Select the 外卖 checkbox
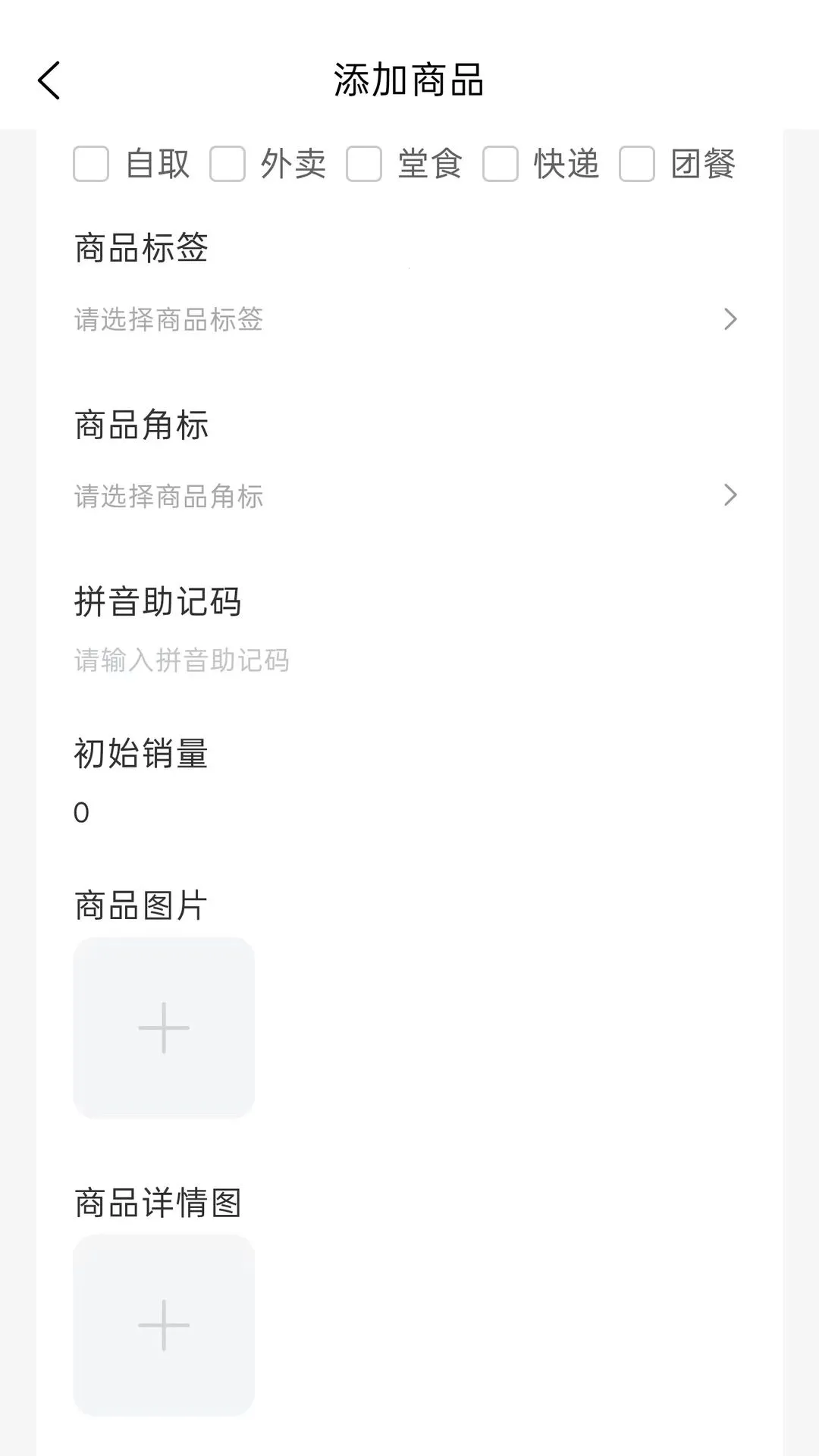The image size is (819, 1456). click(227, 164)
